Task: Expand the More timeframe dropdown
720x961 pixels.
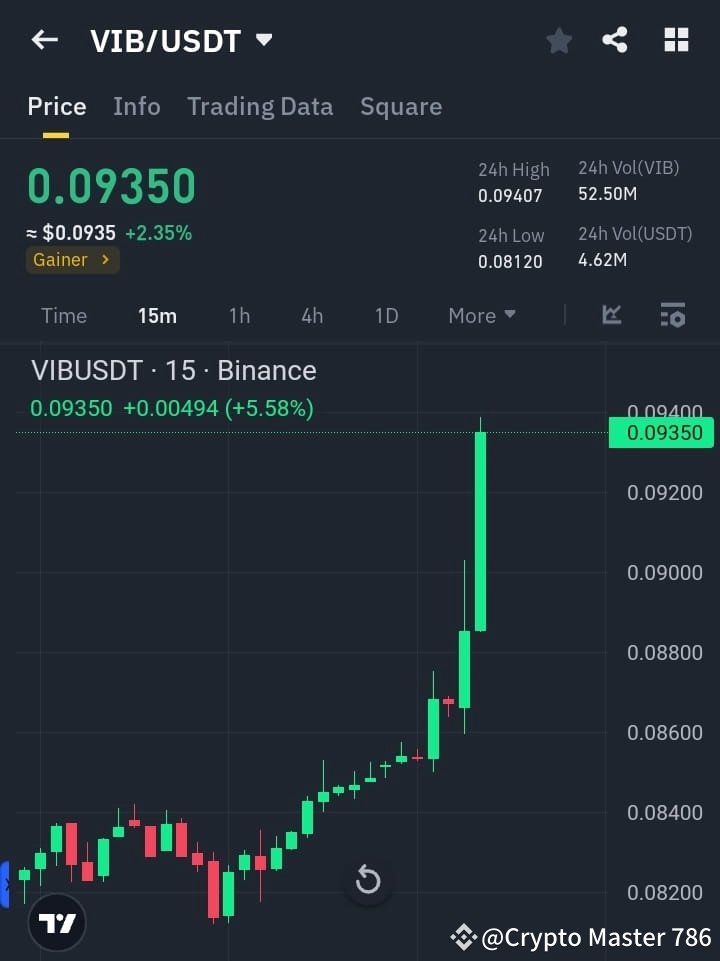Action: click(x=481, y=315)
